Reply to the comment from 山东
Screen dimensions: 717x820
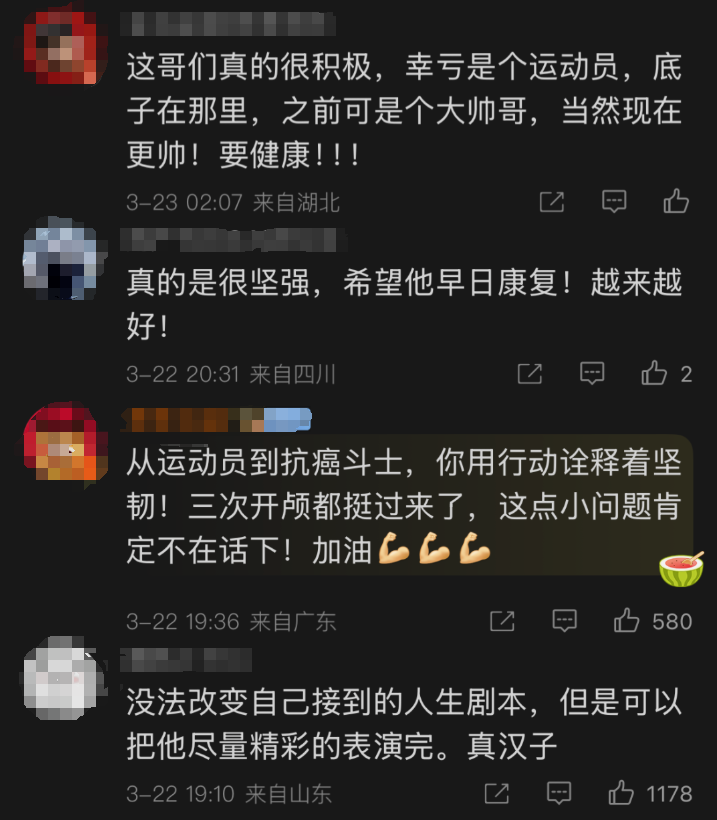point(558,794)
